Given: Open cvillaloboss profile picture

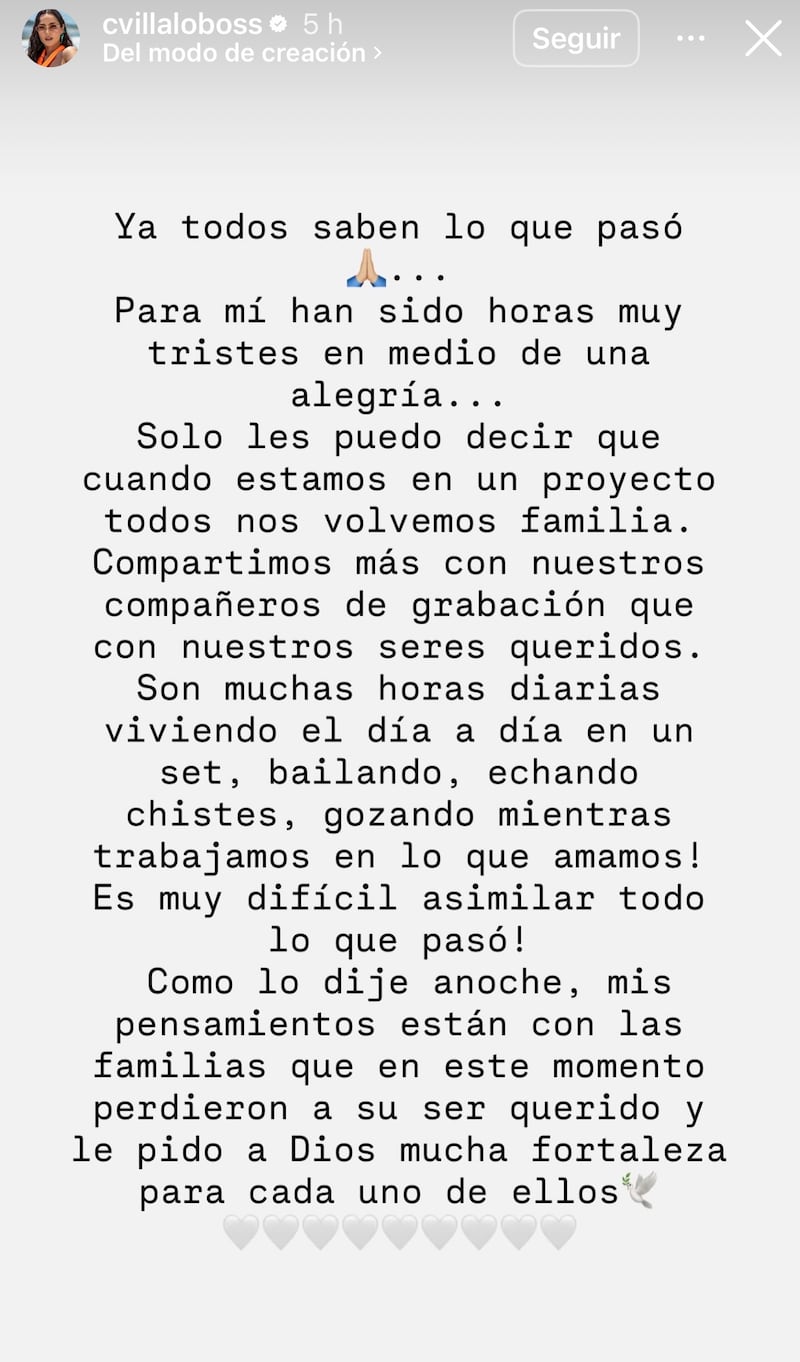Looking at the screenshot, I should click(50, 38).
